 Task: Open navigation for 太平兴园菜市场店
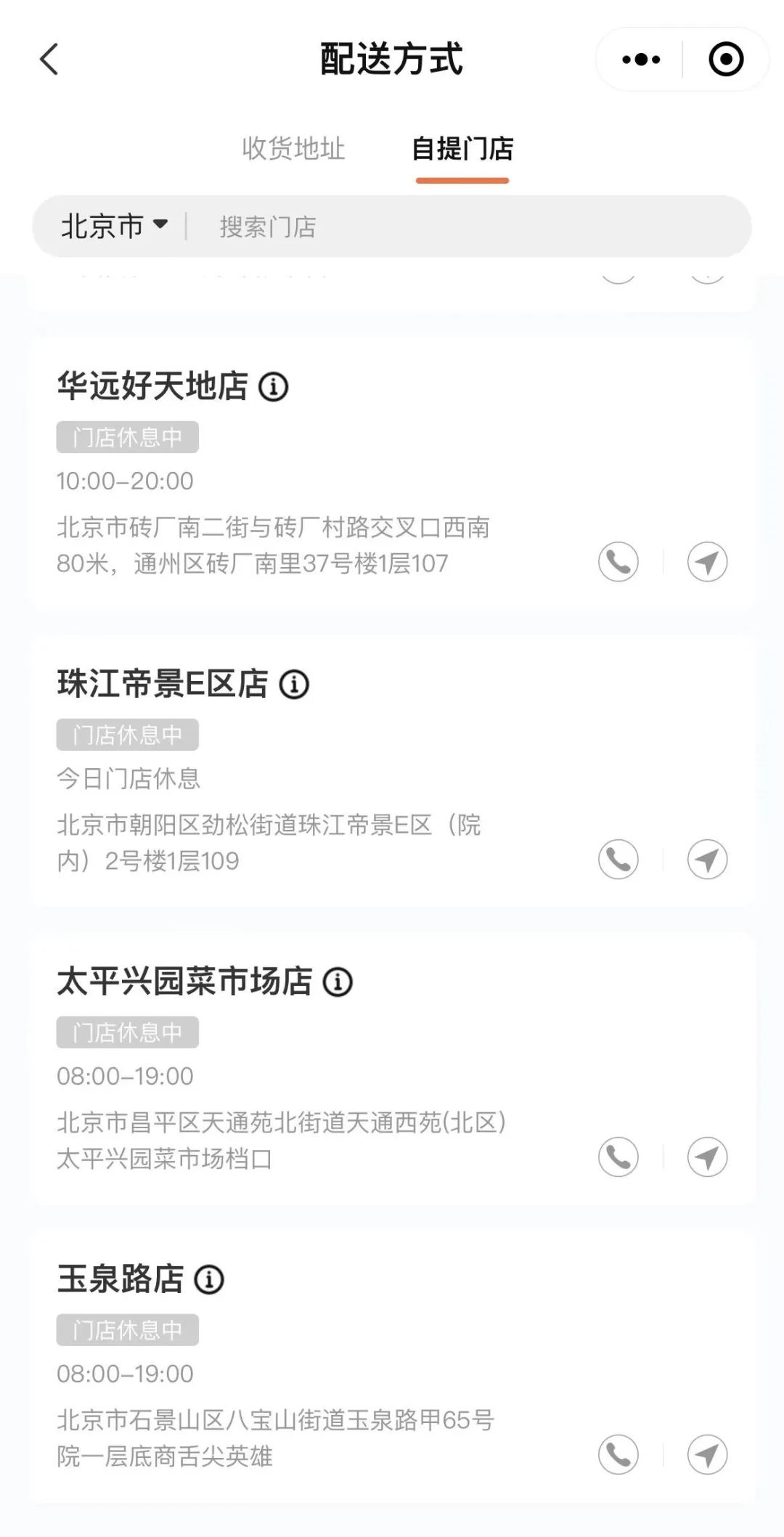pyautogui.click(x=706, y=1156)
